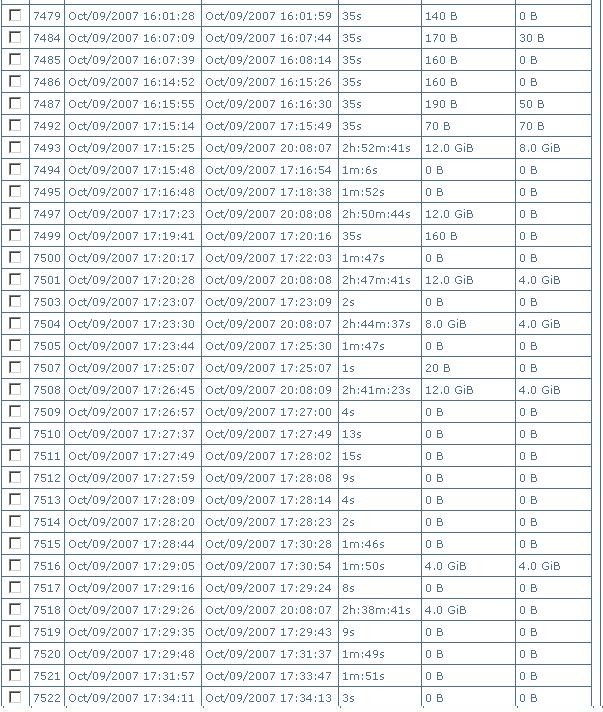
Task: Mark row 7504's checkbox
Action: click(x=15, y=323)
